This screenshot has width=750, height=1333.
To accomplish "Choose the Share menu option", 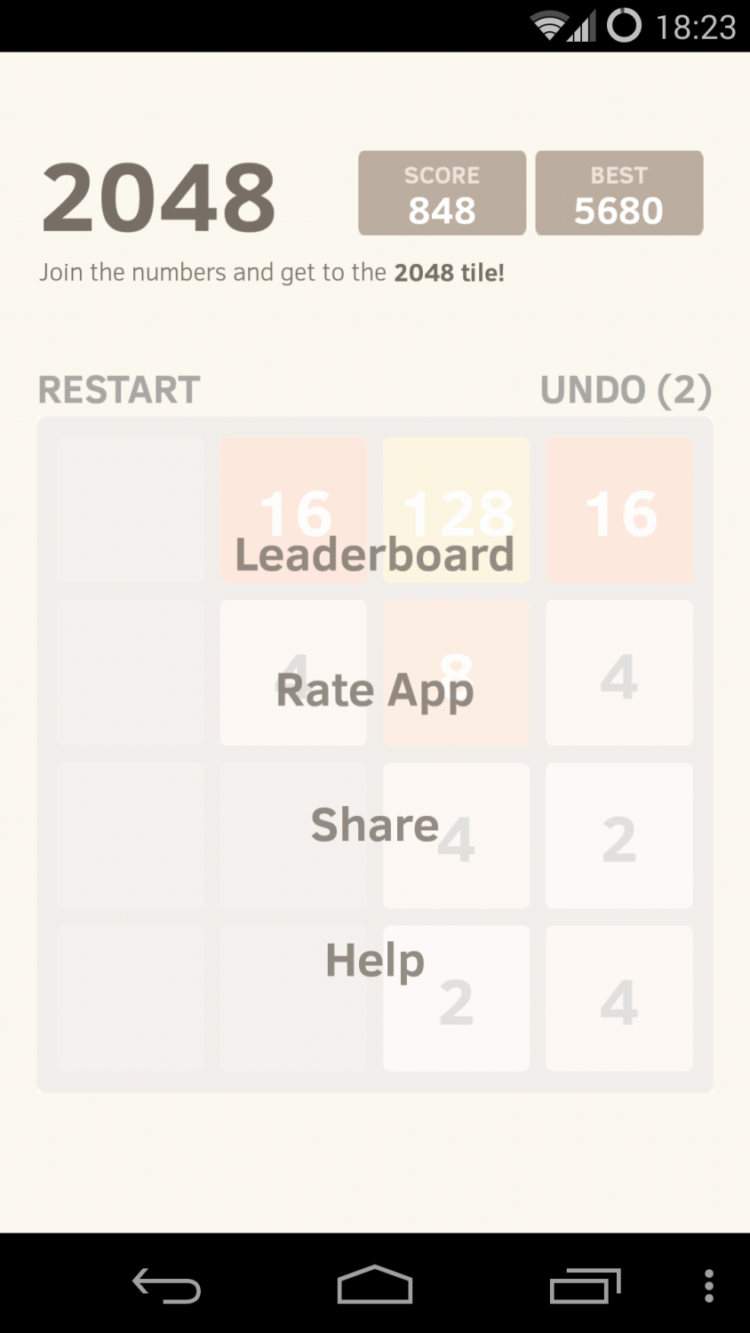I will click(374, 825).
